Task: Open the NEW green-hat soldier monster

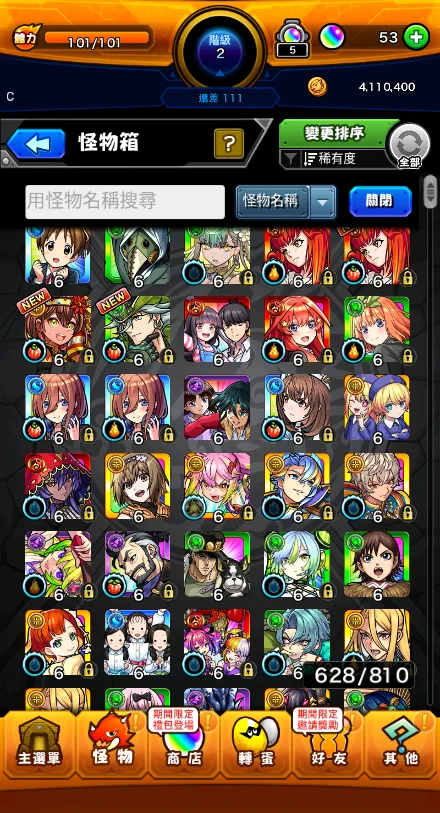Action: [137, 329]
